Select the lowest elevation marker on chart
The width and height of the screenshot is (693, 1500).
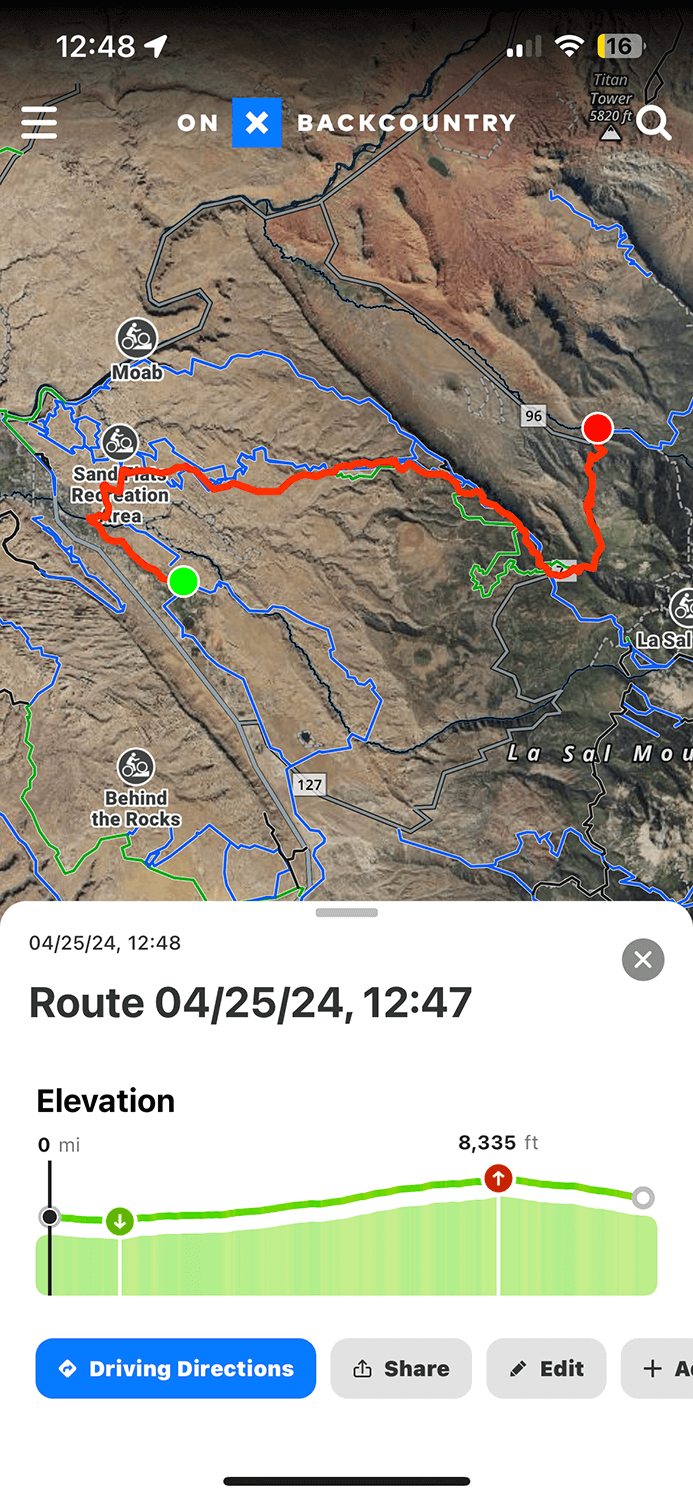[x=120, y=1220]
